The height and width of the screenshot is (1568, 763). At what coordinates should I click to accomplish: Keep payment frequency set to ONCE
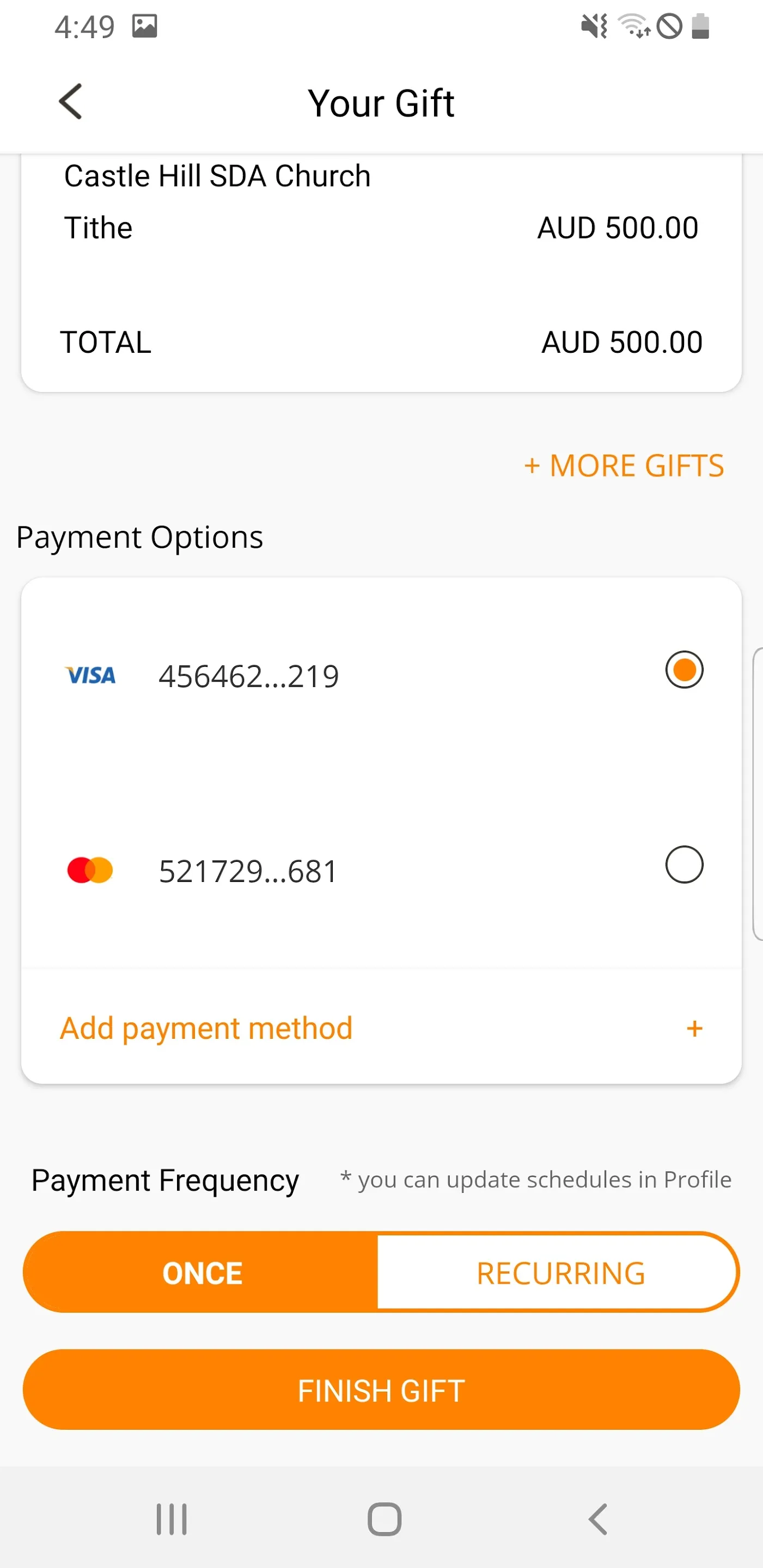[201, 1272]
